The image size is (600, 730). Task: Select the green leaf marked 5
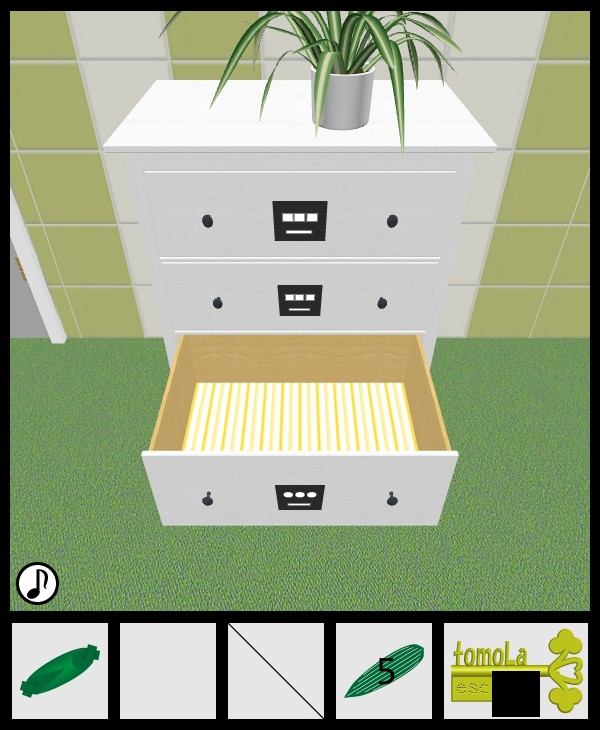[x=384, y=671]
